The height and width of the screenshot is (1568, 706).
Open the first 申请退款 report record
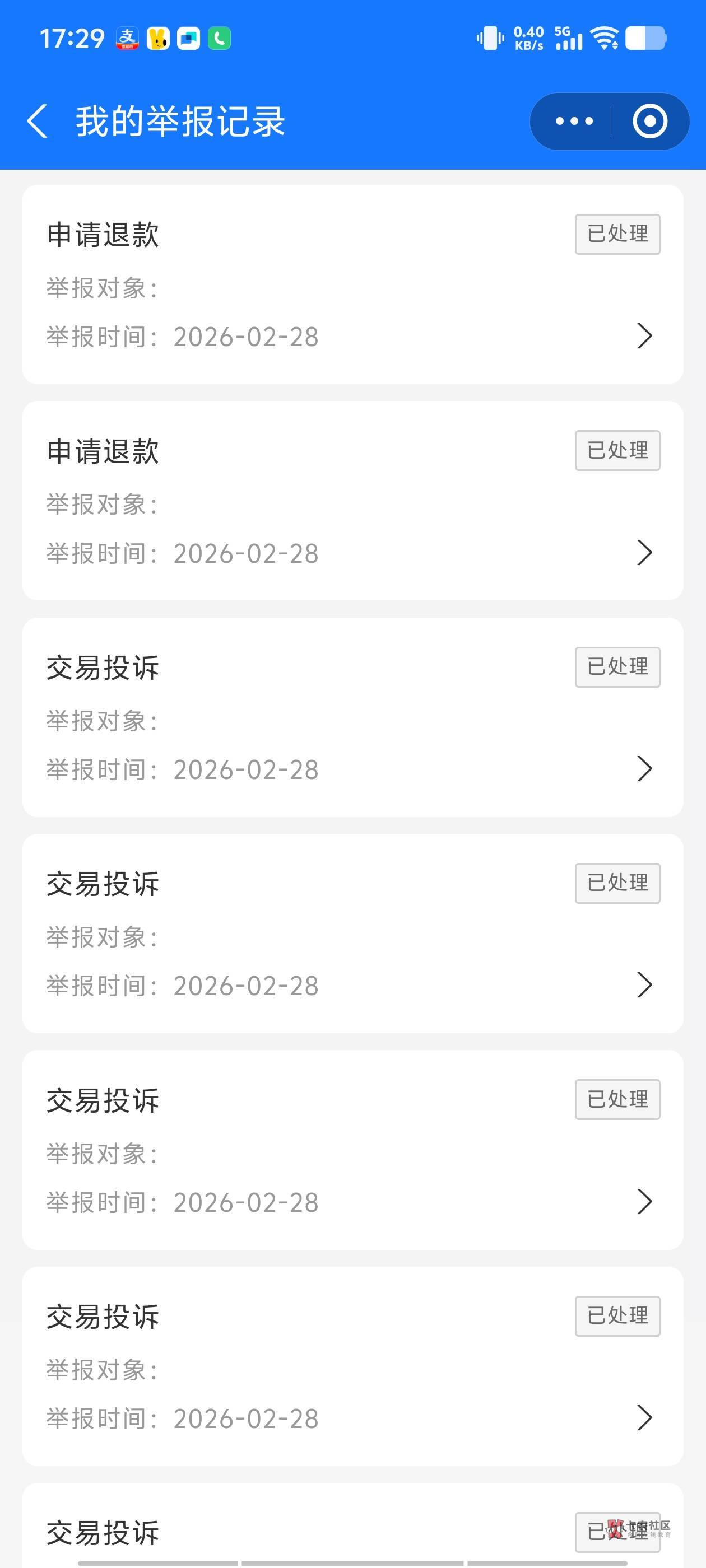(x=352, y=284)
